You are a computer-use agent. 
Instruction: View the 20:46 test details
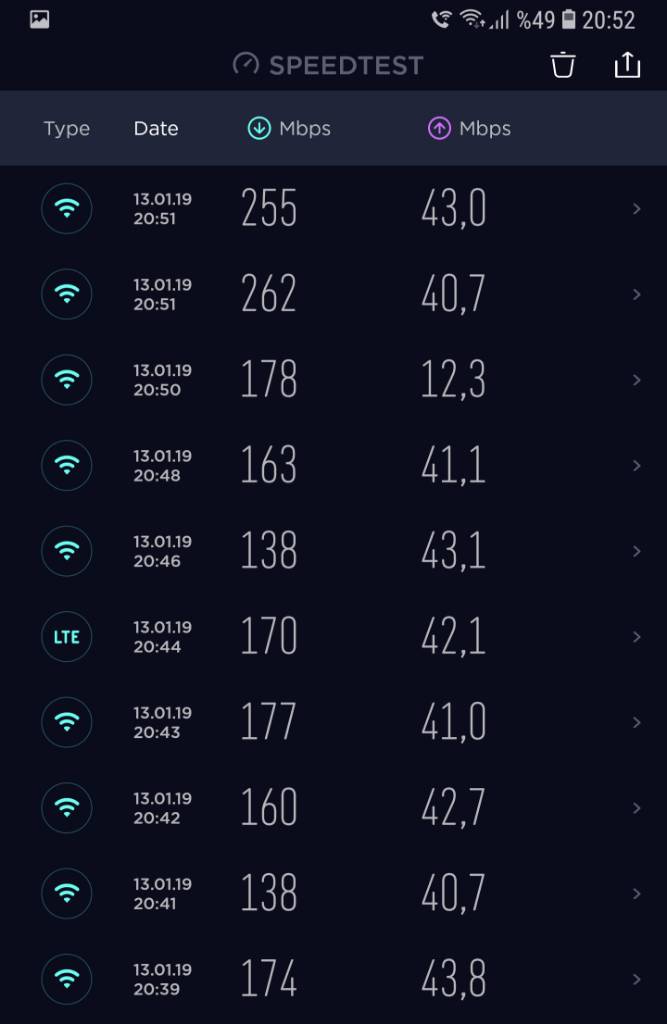coord(333,551)
